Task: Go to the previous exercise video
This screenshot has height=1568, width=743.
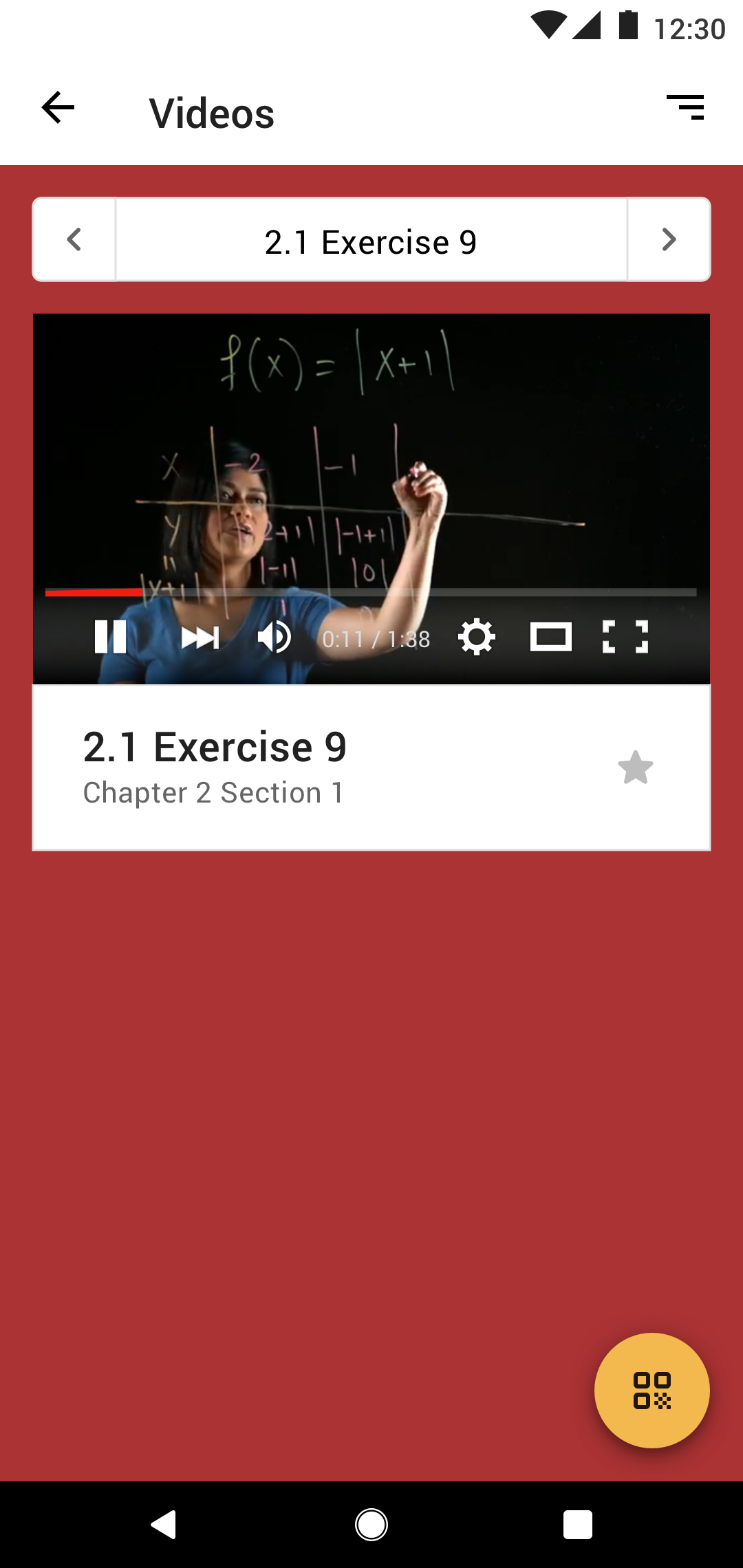Action: pos(74,240)
